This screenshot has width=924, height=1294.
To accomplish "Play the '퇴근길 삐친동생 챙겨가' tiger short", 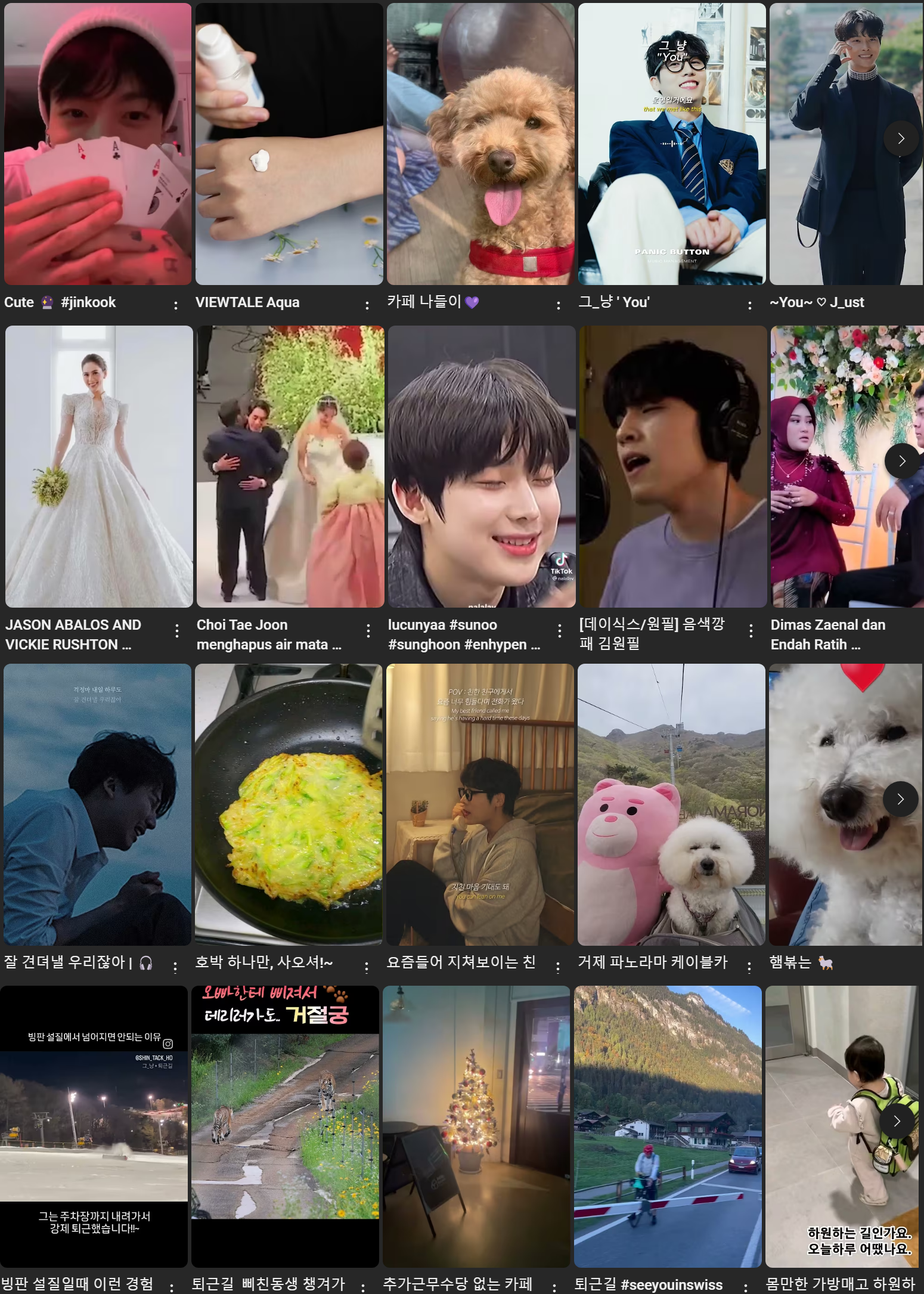I will point(285,1126).
